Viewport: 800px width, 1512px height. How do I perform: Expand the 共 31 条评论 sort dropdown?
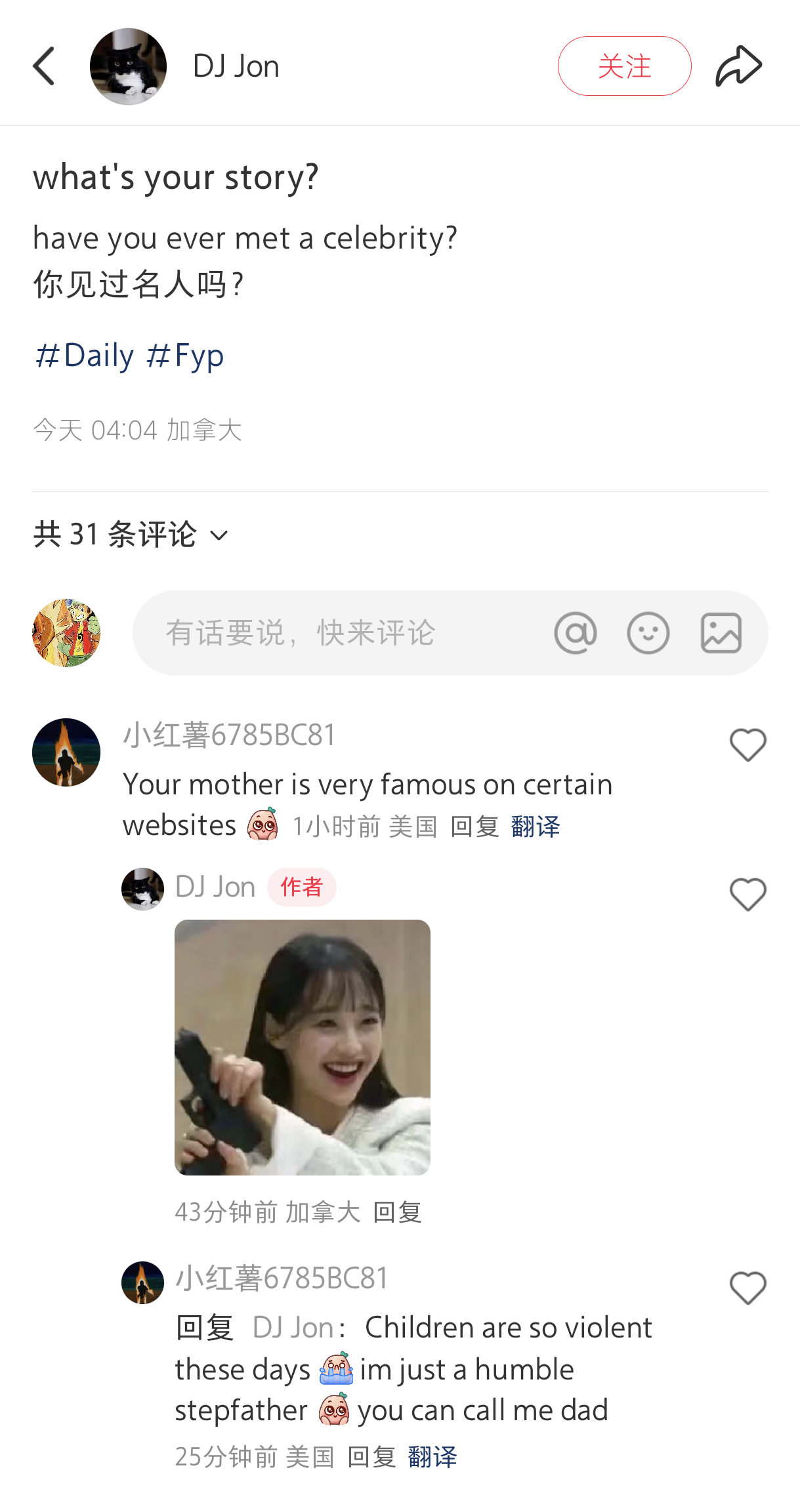point(131,535)
